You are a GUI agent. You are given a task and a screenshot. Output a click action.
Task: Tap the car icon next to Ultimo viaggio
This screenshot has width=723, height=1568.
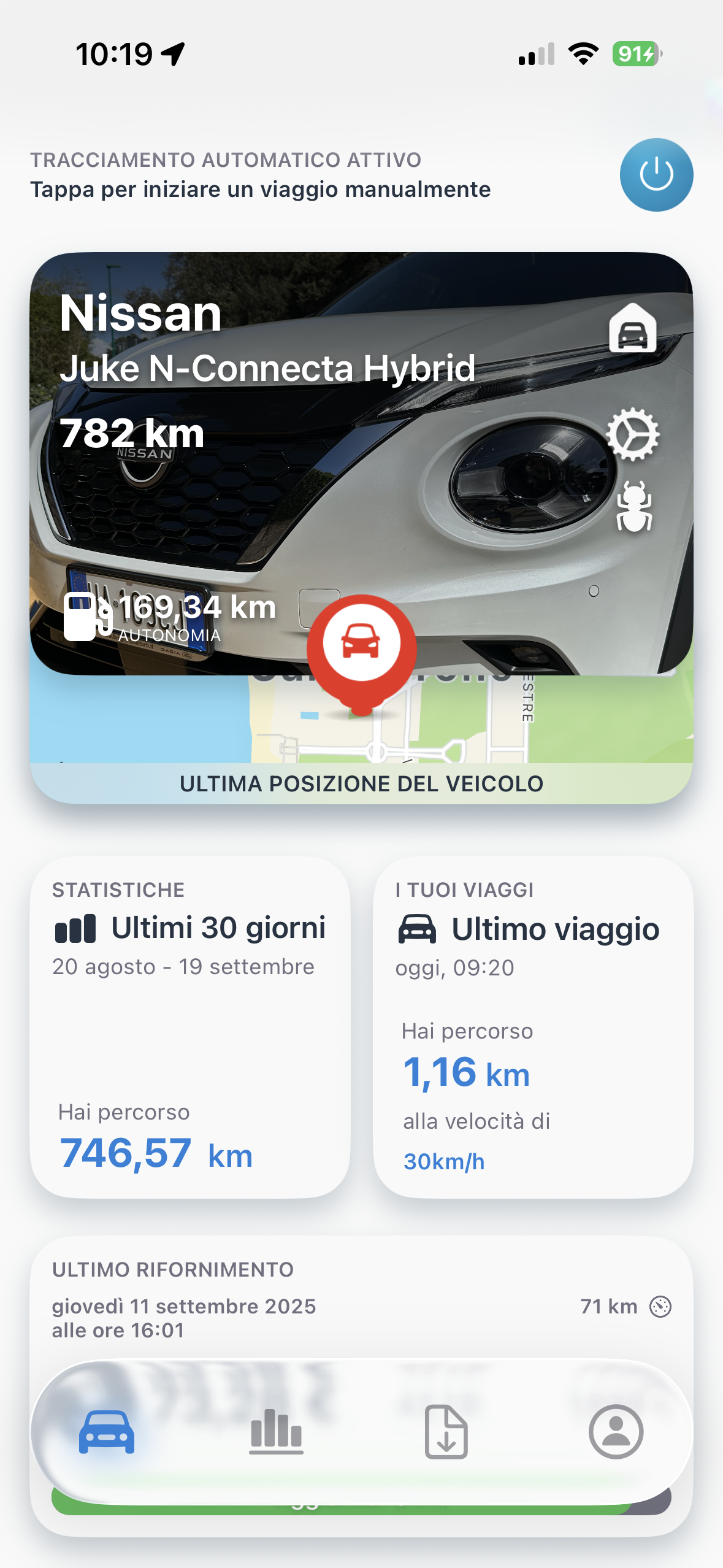(418, 928)
